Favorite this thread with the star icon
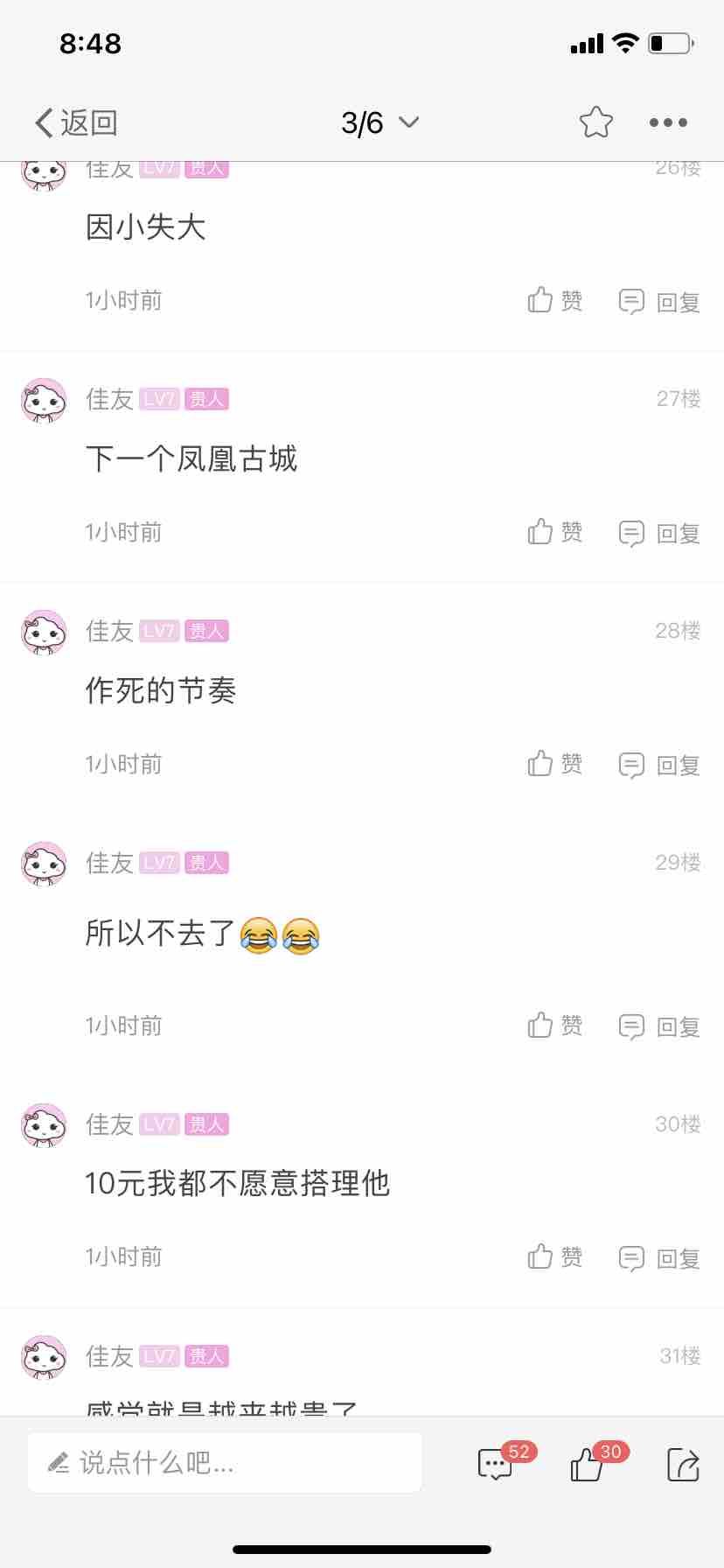 tap(596, 122)
